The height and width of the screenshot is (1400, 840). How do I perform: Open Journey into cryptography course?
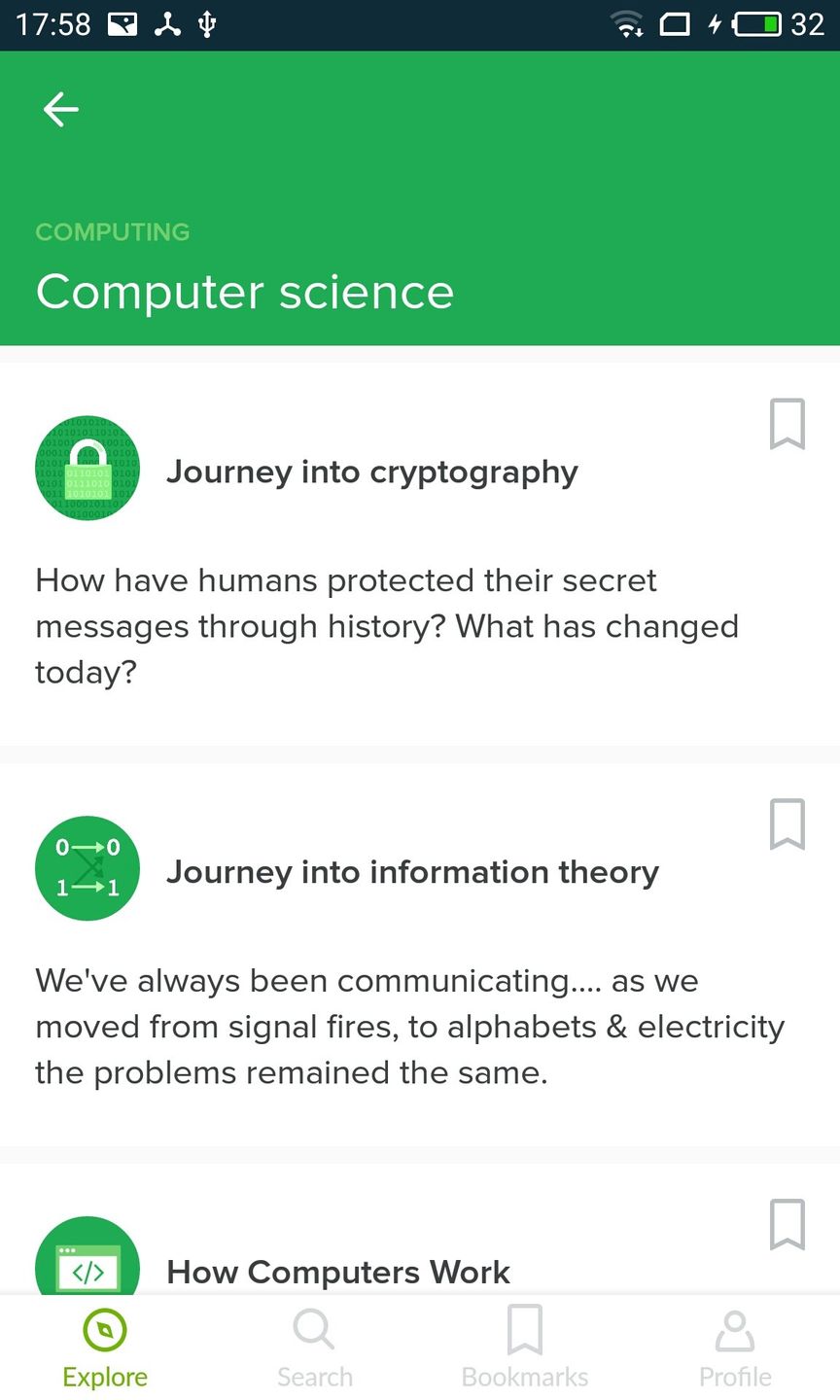[x=371, y=472]
